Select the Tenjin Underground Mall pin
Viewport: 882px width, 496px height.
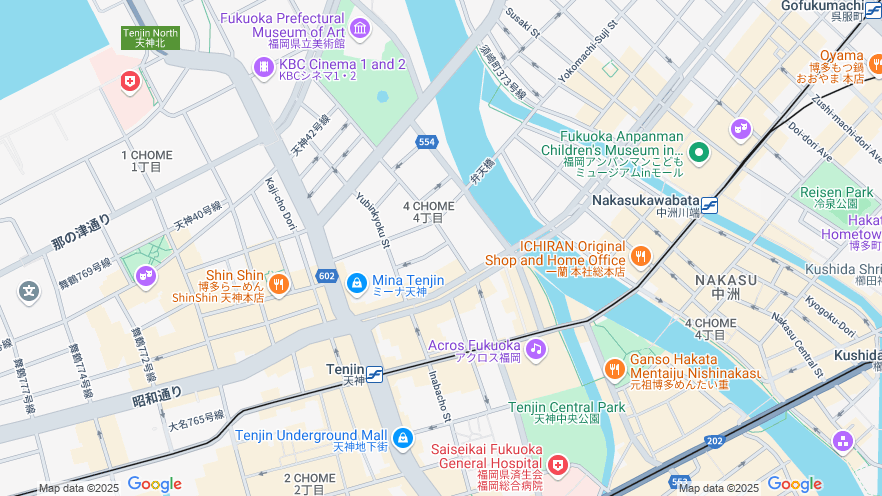[402, 438]
